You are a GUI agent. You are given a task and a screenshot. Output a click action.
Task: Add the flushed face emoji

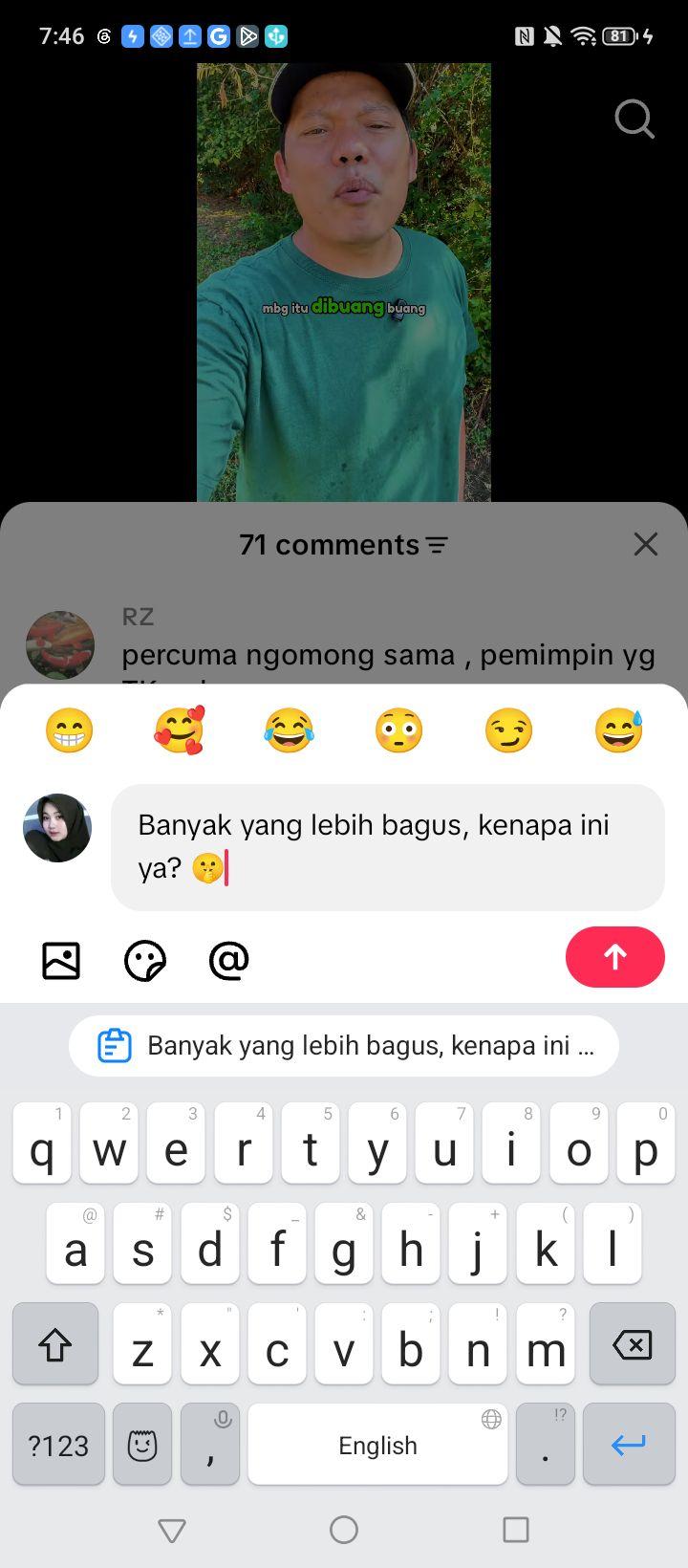click(398, 731)
